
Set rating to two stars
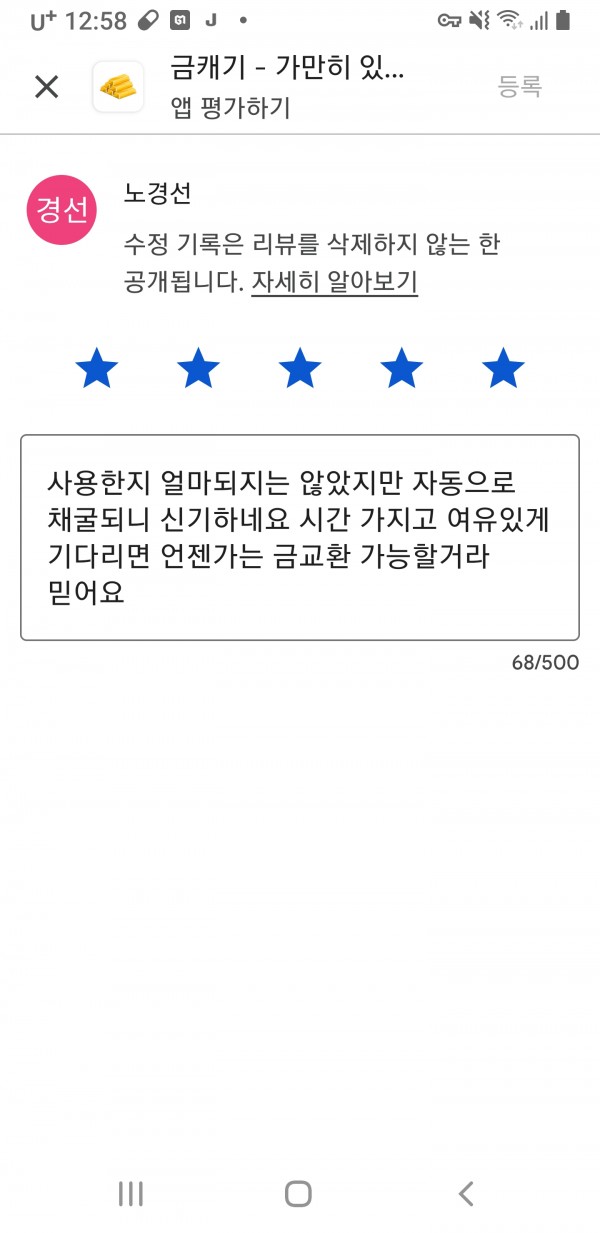coord(198,369)
